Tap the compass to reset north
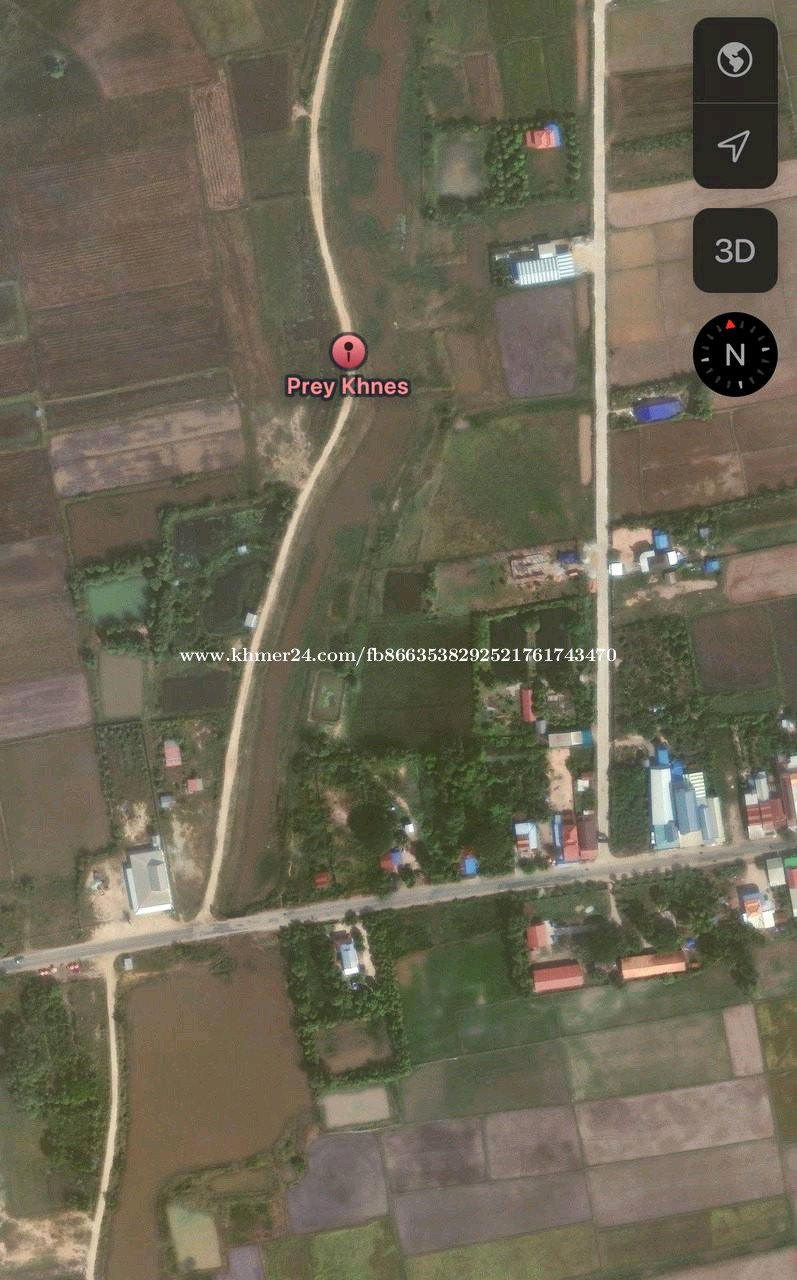This screenshot has width=797, height=1280. click(x=735, y=354)
